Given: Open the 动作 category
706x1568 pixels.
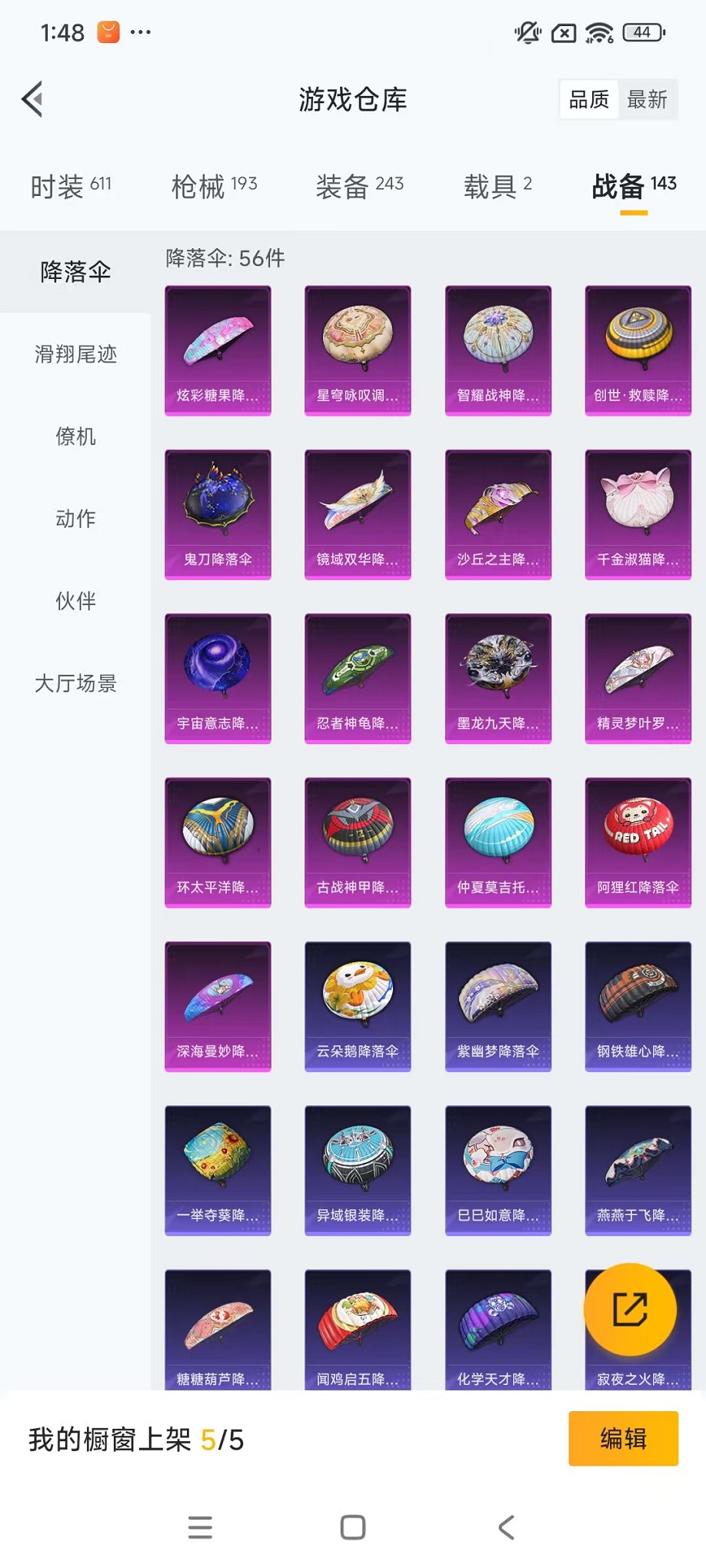Looking at the screenshot, I should click(75, 519).
